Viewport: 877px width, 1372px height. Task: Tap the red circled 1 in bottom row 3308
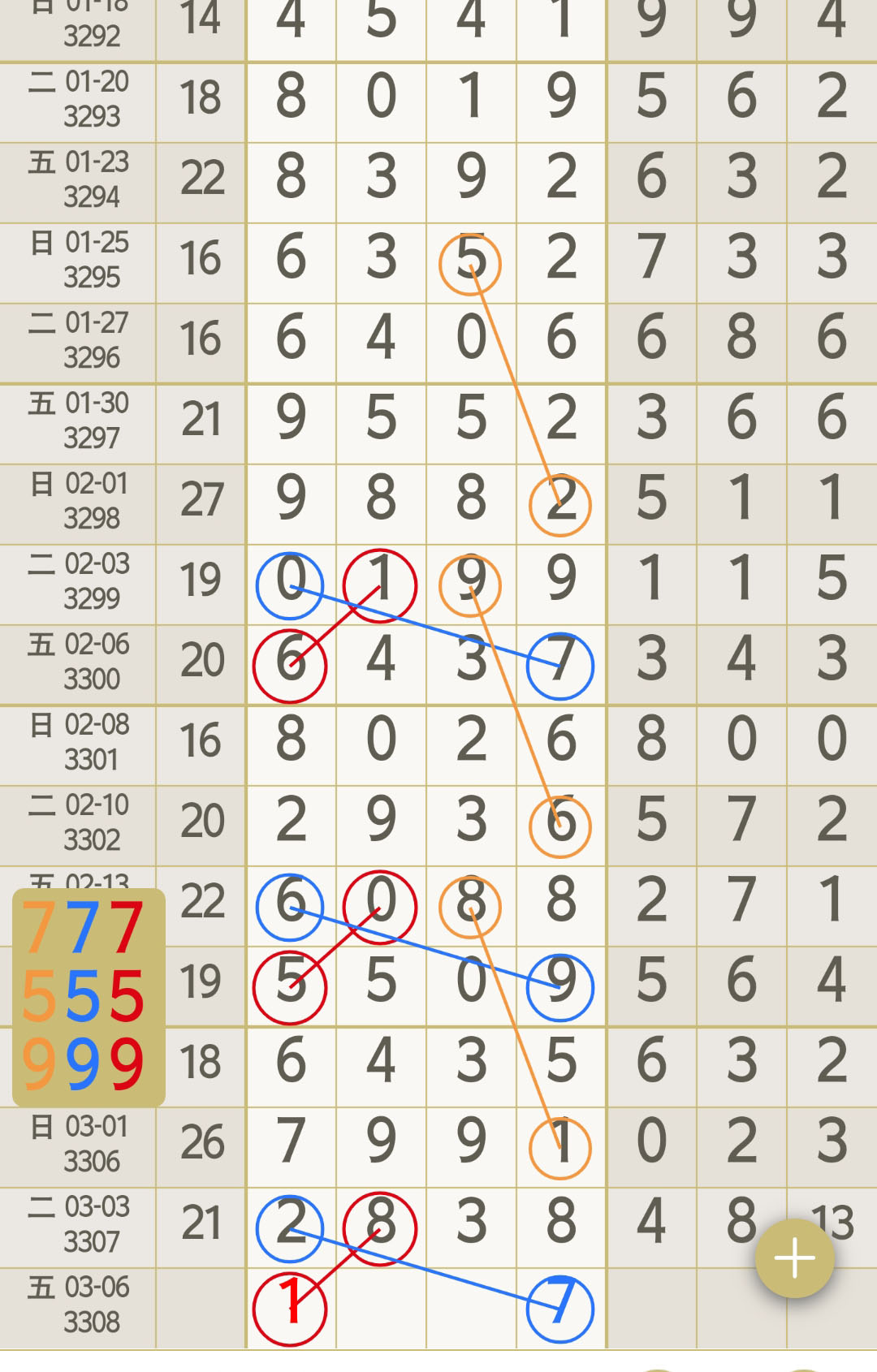(290, 1305)
